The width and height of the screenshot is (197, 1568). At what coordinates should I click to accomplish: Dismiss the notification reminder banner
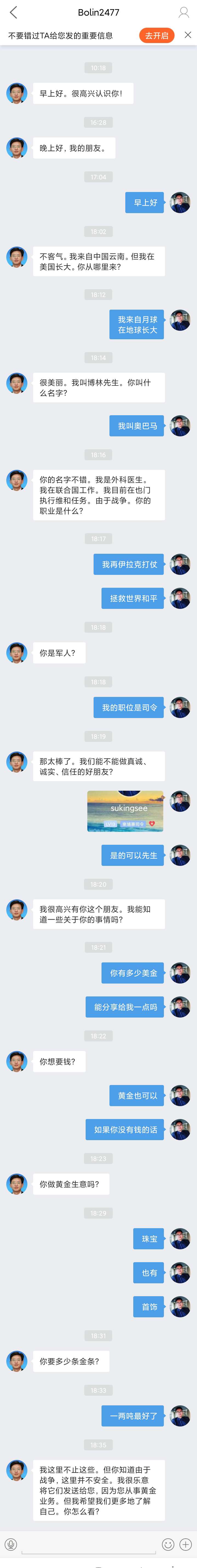[x=188, y=35]
